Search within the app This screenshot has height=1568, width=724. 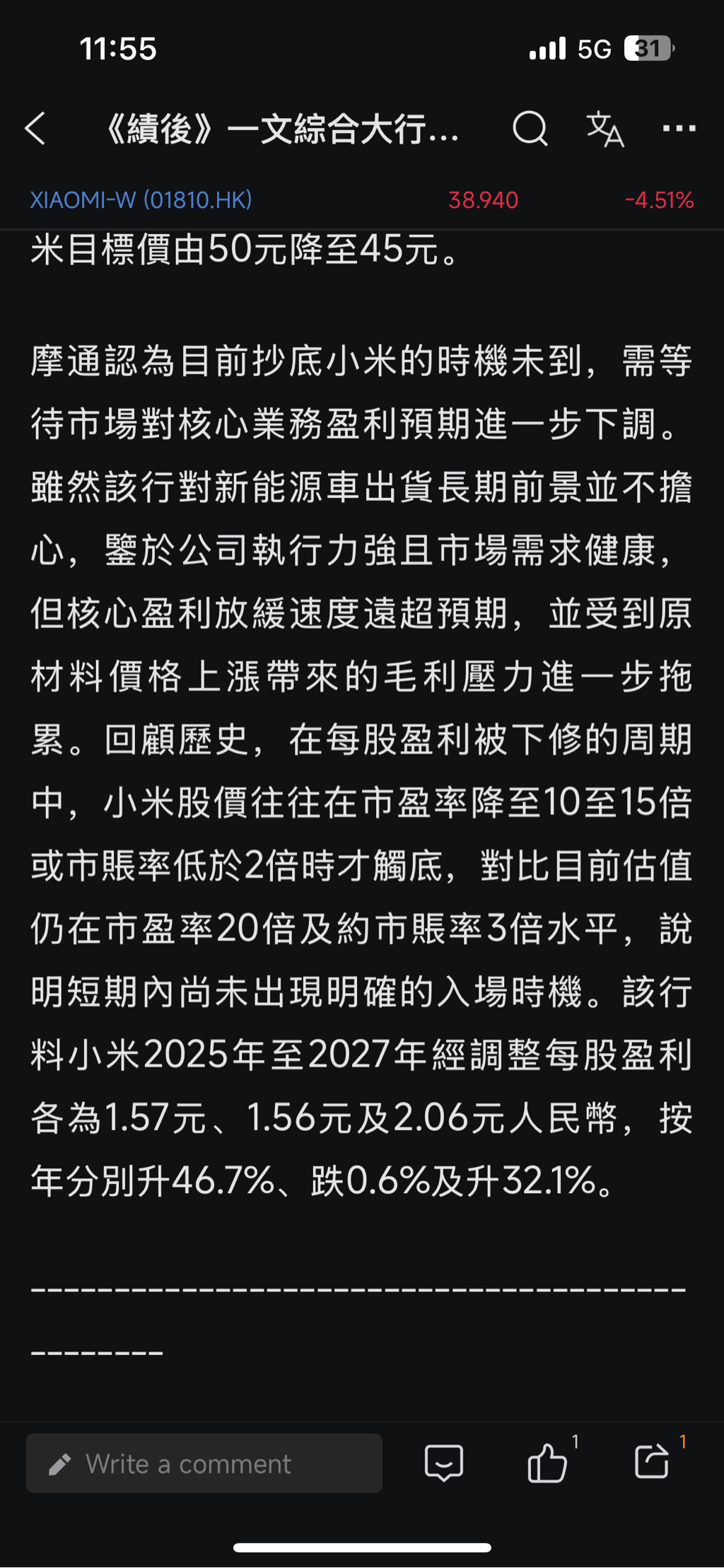pos(530,129)
